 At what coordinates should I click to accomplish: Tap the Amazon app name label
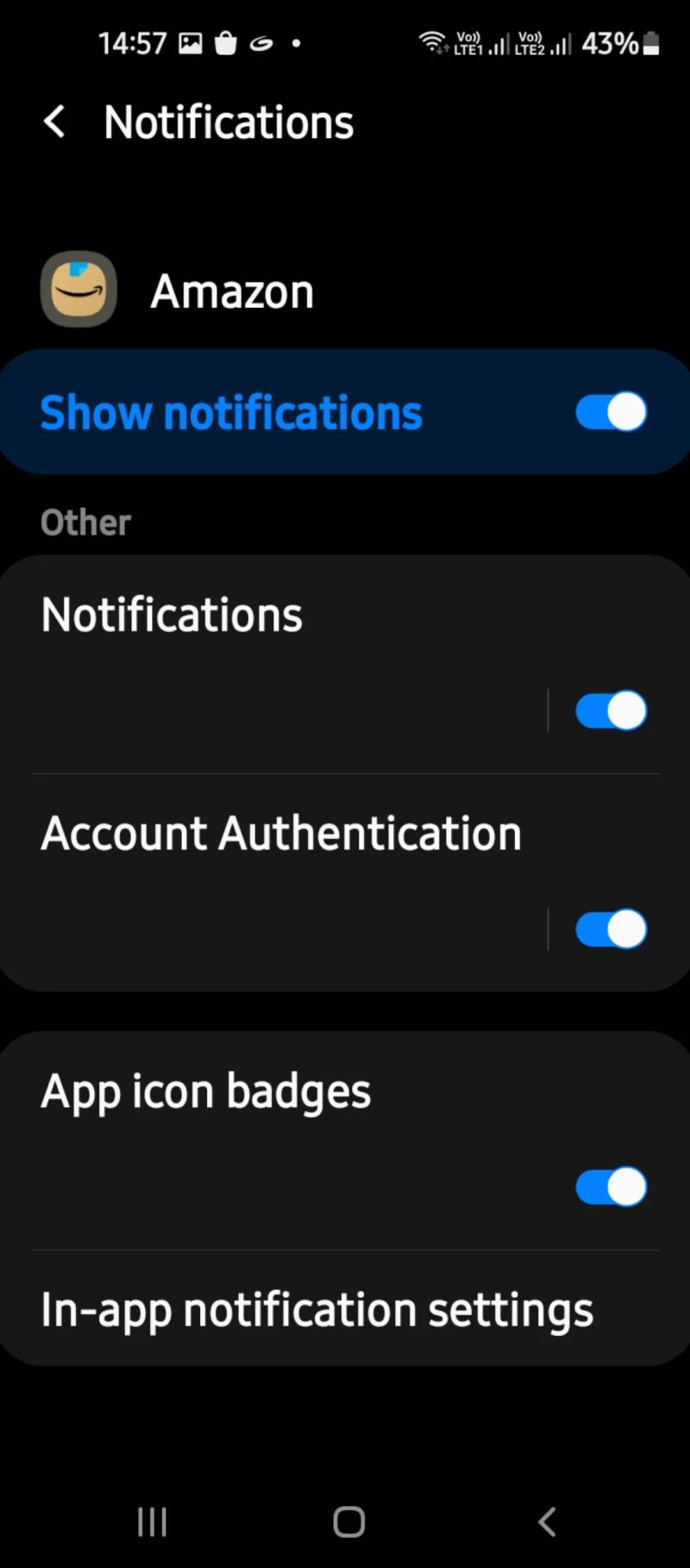[x=231, y=290]
